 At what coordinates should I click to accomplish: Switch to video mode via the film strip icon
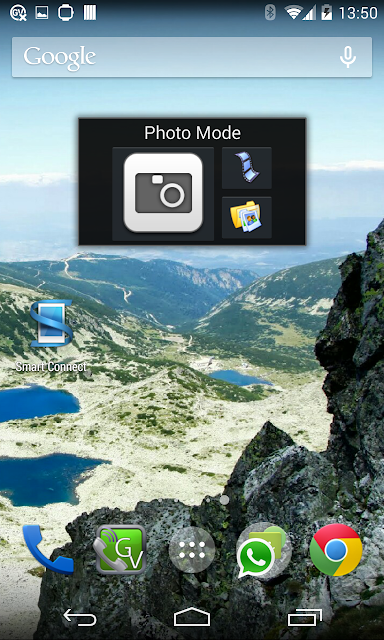pyautogui.click(x=247, y=168)
